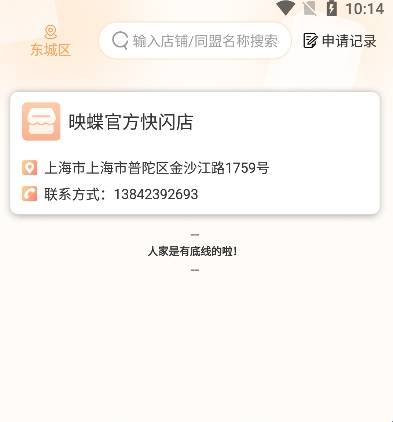Open 申请记录 application records
Viewport: 393px width, 422px height.
(x=340, y=41)
